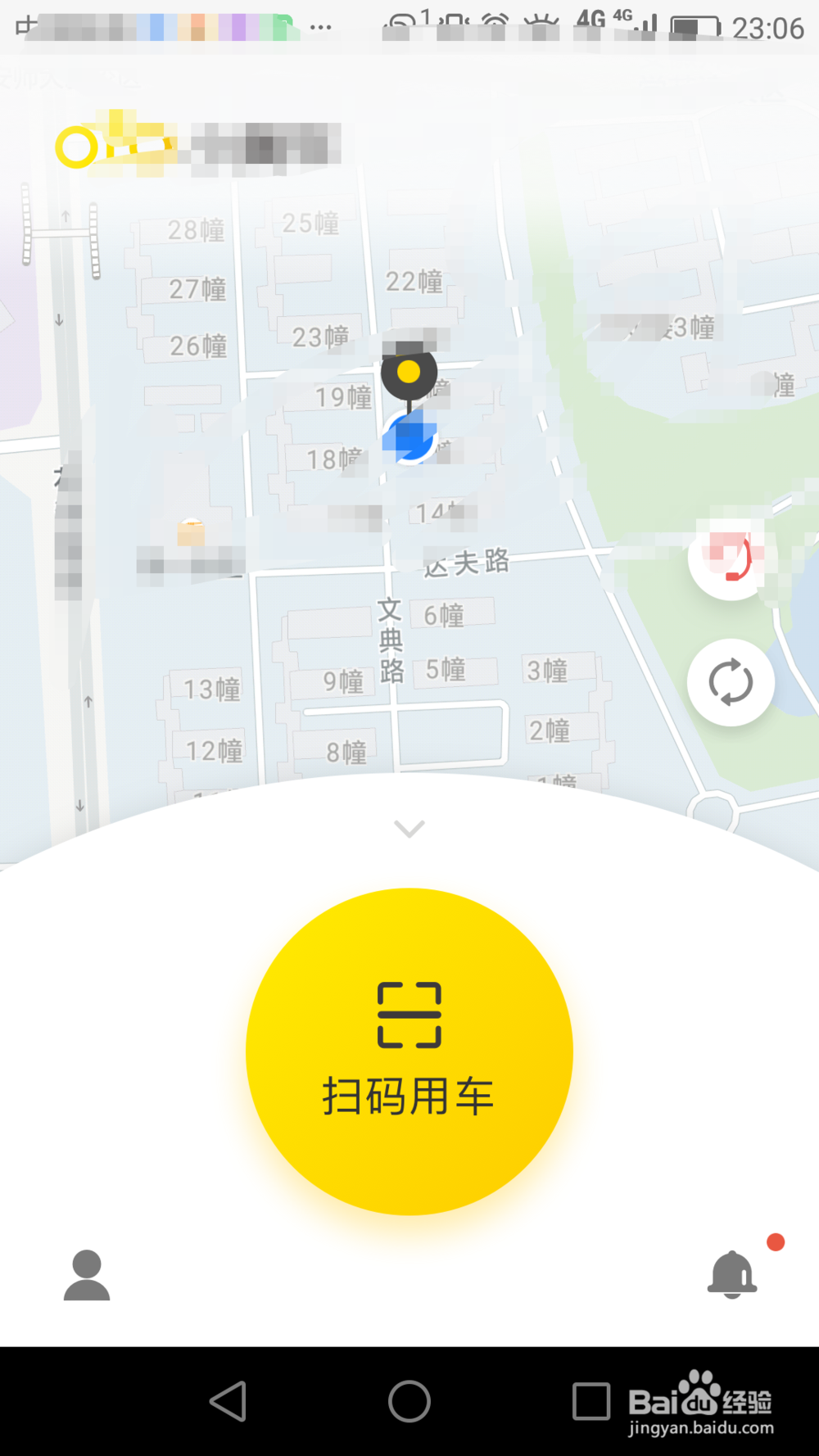Tap the 扫码用车 scan button
This screenshot has height=1456, width=819.
pyautogui.click(x=409, y=1051)
